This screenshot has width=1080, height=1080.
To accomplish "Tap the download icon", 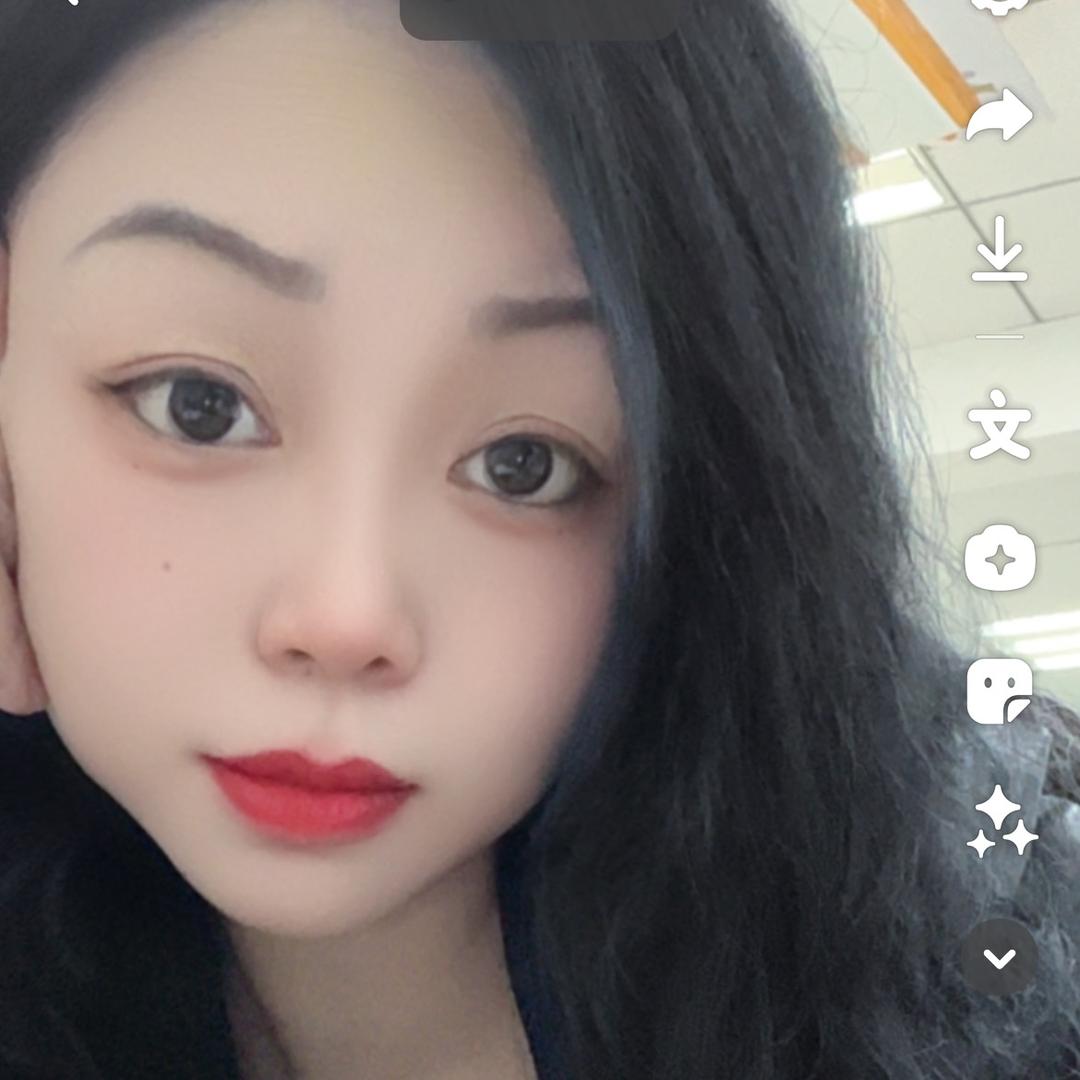I will point(1000,249).
